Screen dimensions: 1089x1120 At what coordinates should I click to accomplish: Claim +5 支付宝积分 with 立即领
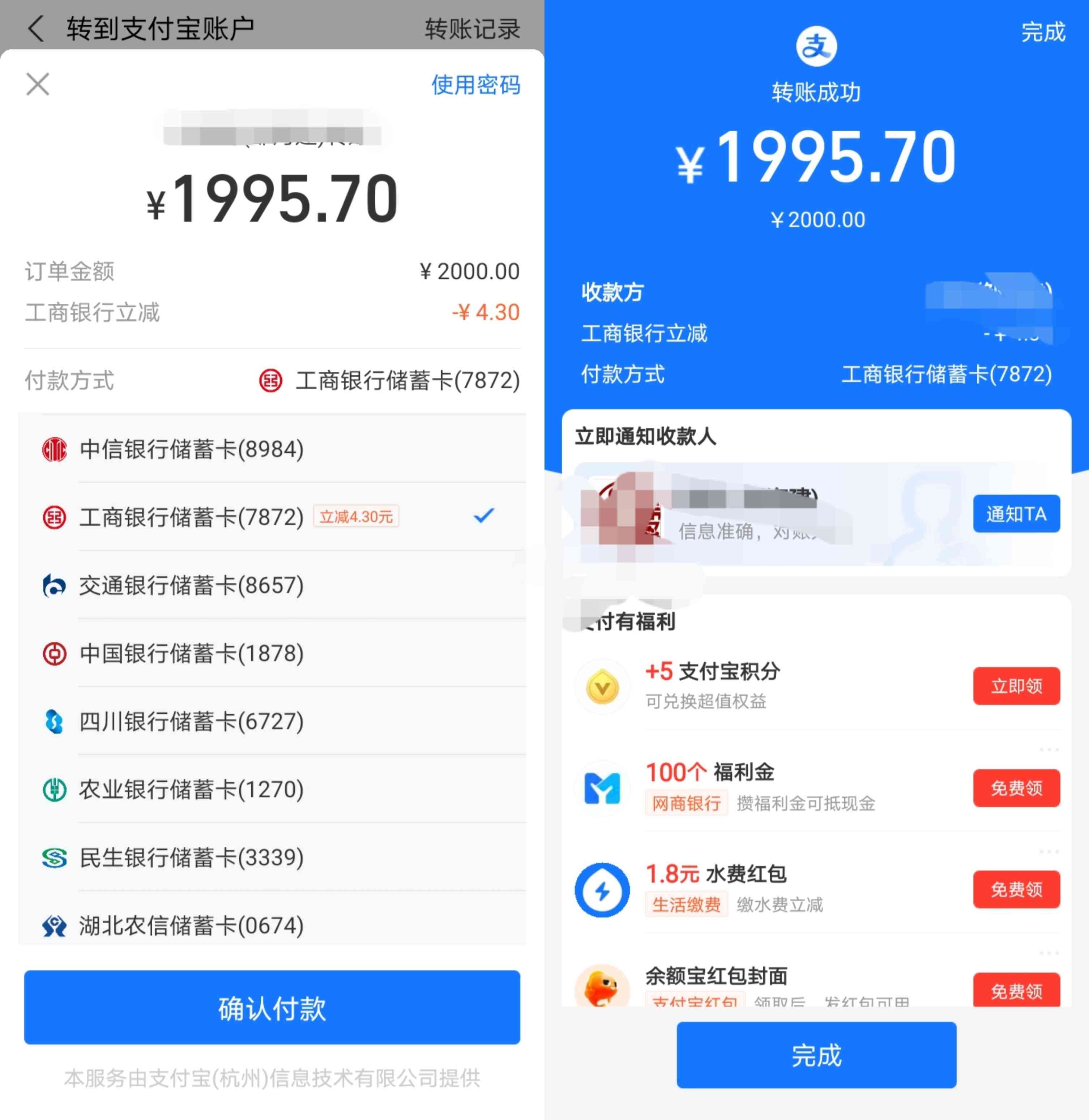1016,685
